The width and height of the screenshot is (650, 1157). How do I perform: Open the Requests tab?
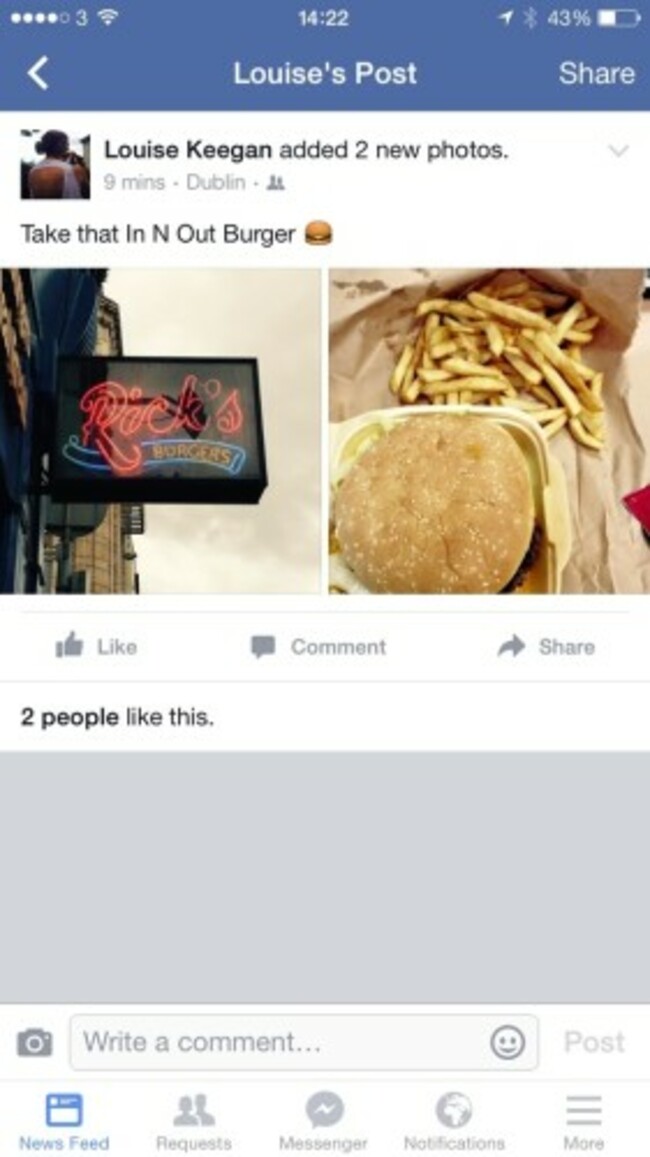coord(193,1121)
